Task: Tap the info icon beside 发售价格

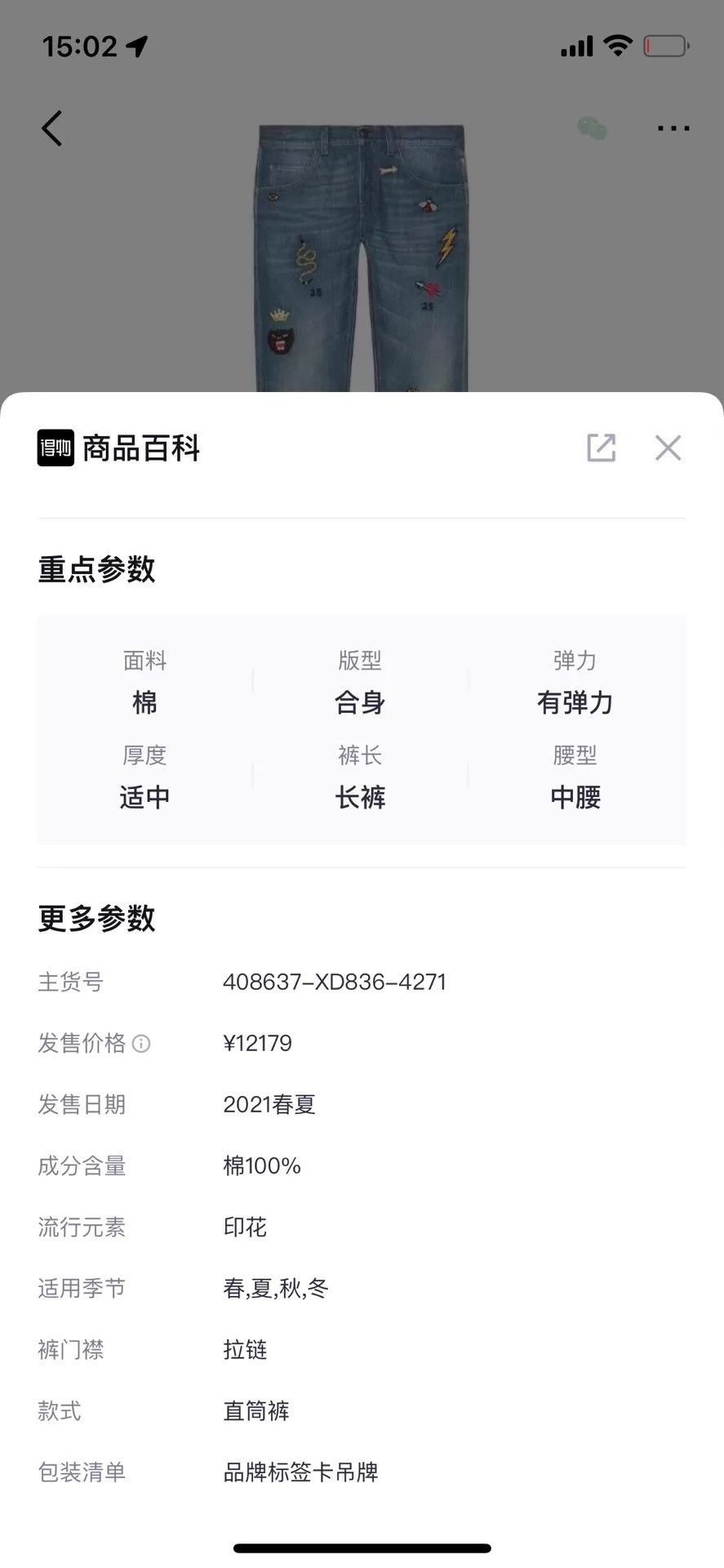Action: pyautogui.click(x=141, y=1044)
